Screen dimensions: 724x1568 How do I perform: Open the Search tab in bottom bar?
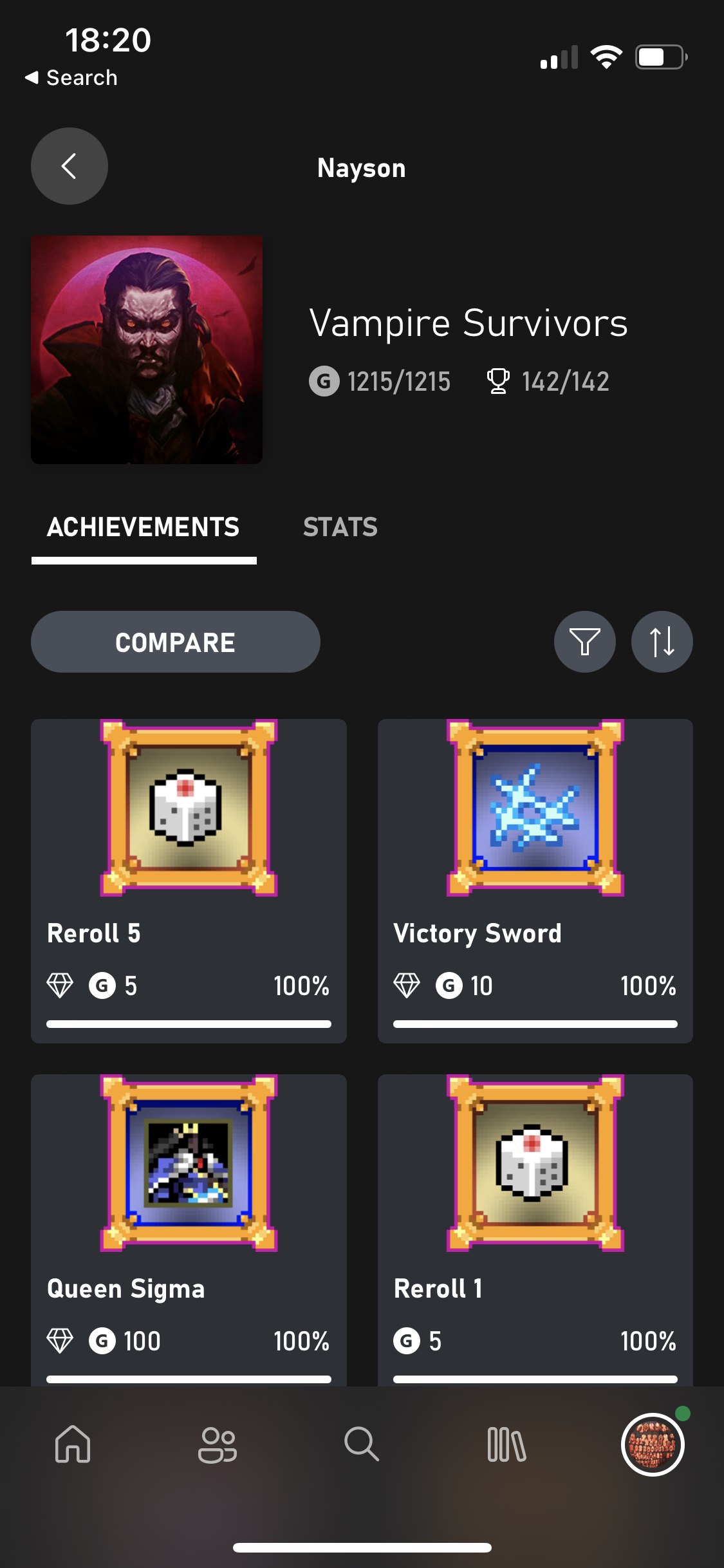coord(362,1444)
